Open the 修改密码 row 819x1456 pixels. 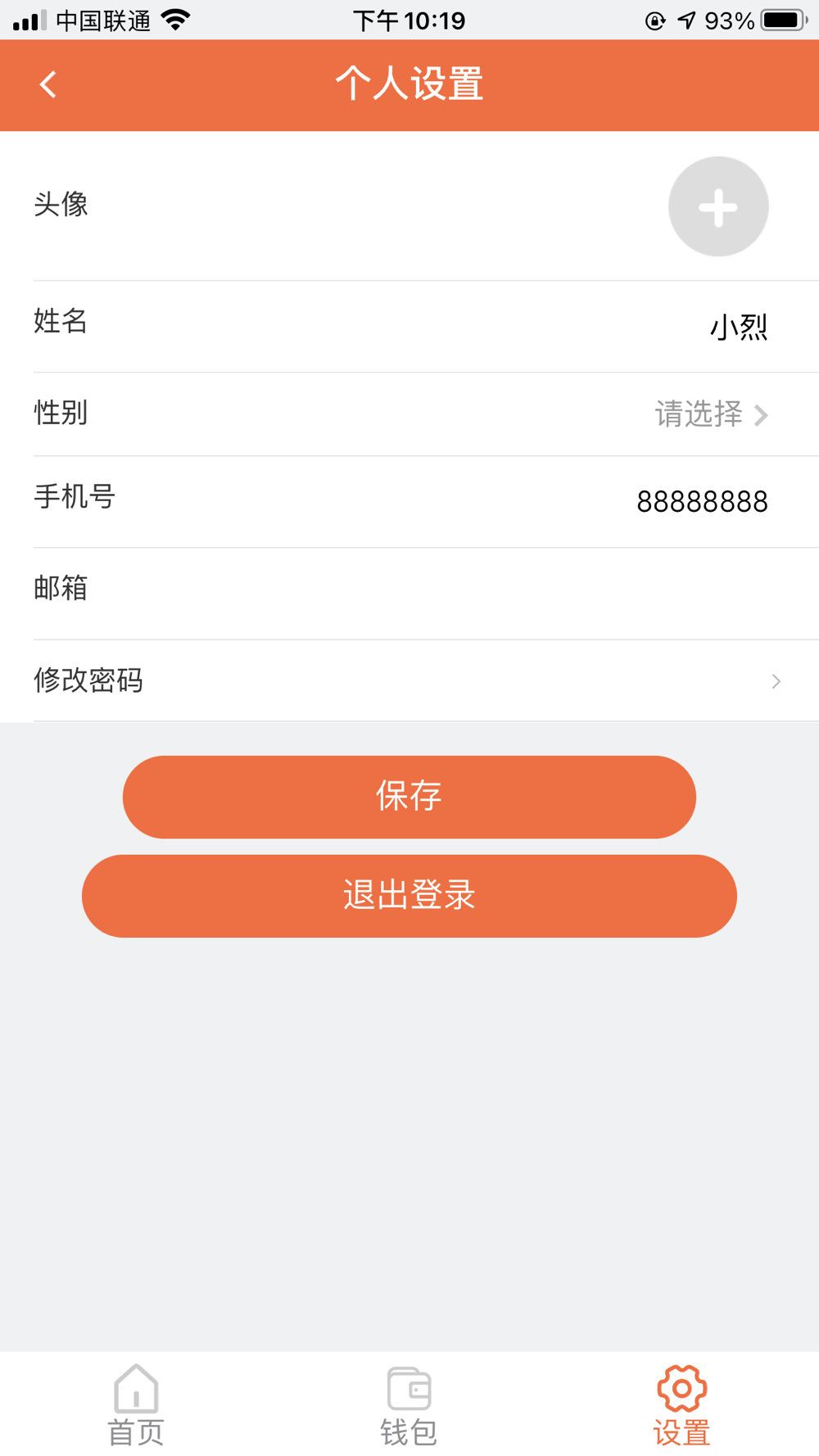409,681
